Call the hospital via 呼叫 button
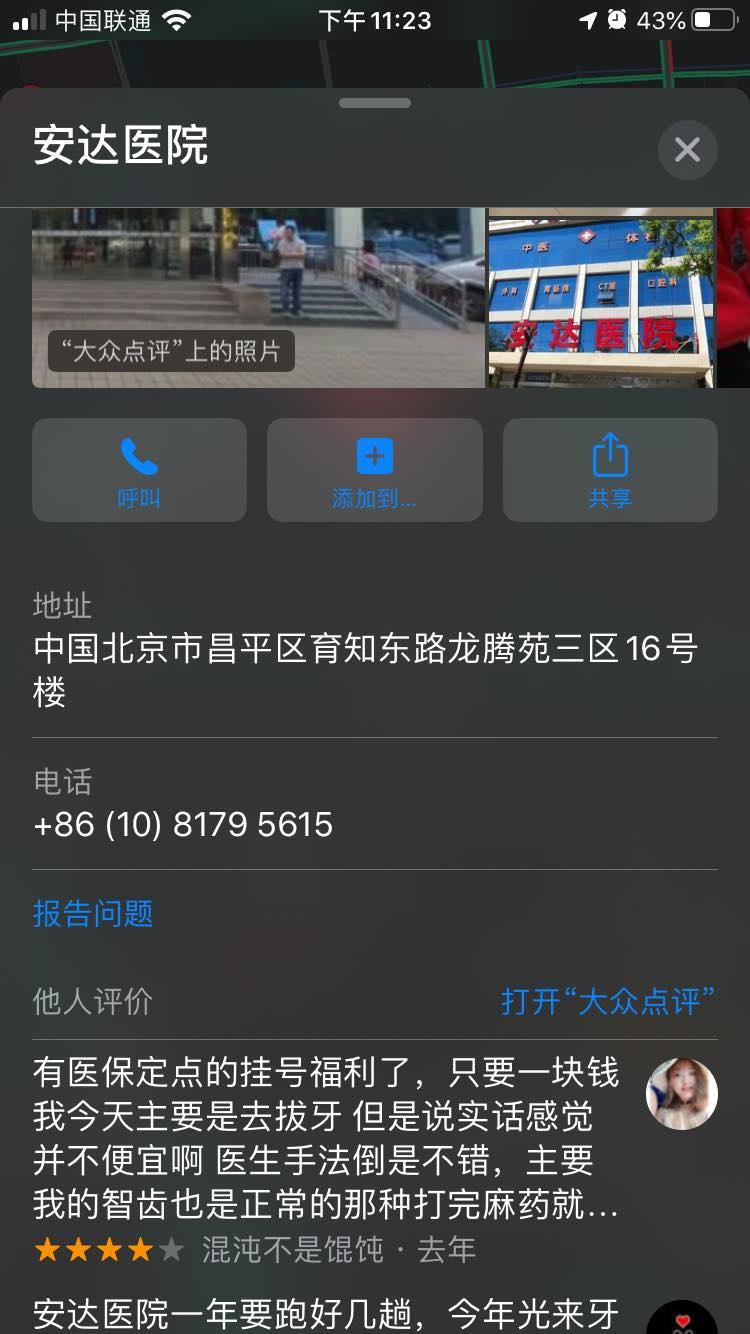Viewport: 750px width, 1334px height. pyautogui.click(x=139, y=470)
